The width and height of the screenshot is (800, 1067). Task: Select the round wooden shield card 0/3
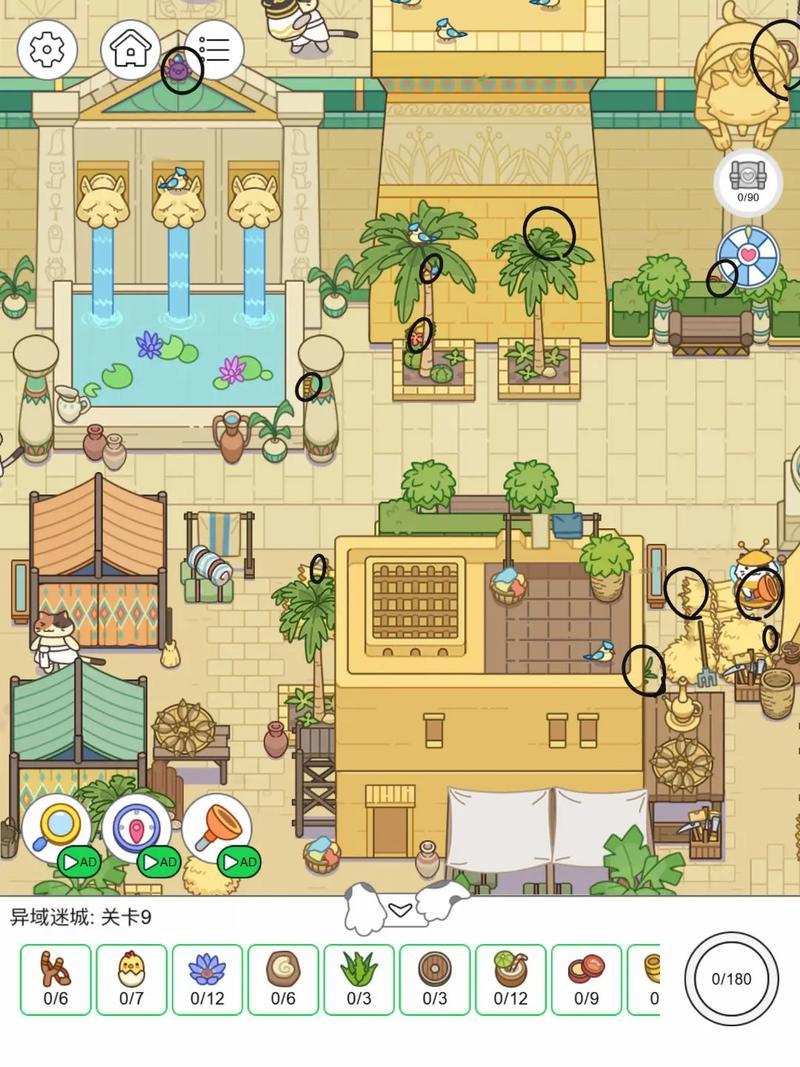[x=435, y=979]
